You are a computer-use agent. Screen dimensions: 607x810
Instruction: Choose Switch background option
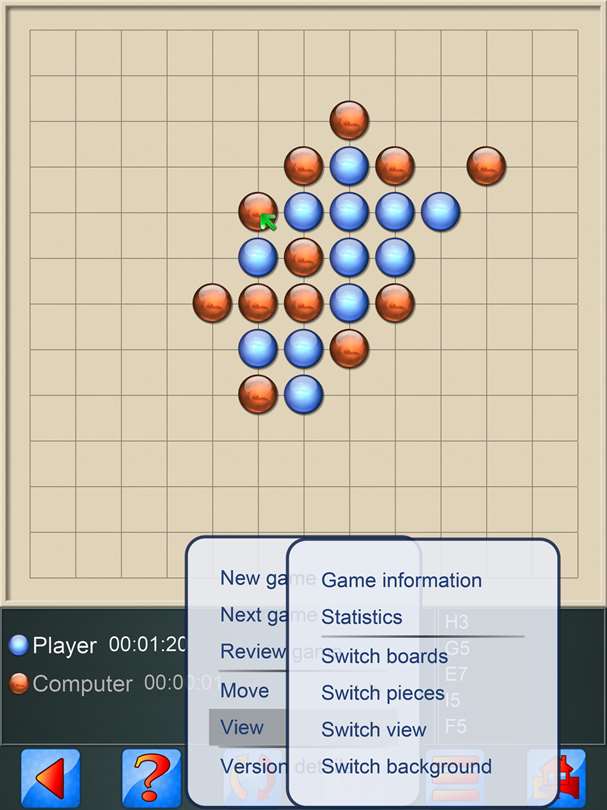pos(406,767)
